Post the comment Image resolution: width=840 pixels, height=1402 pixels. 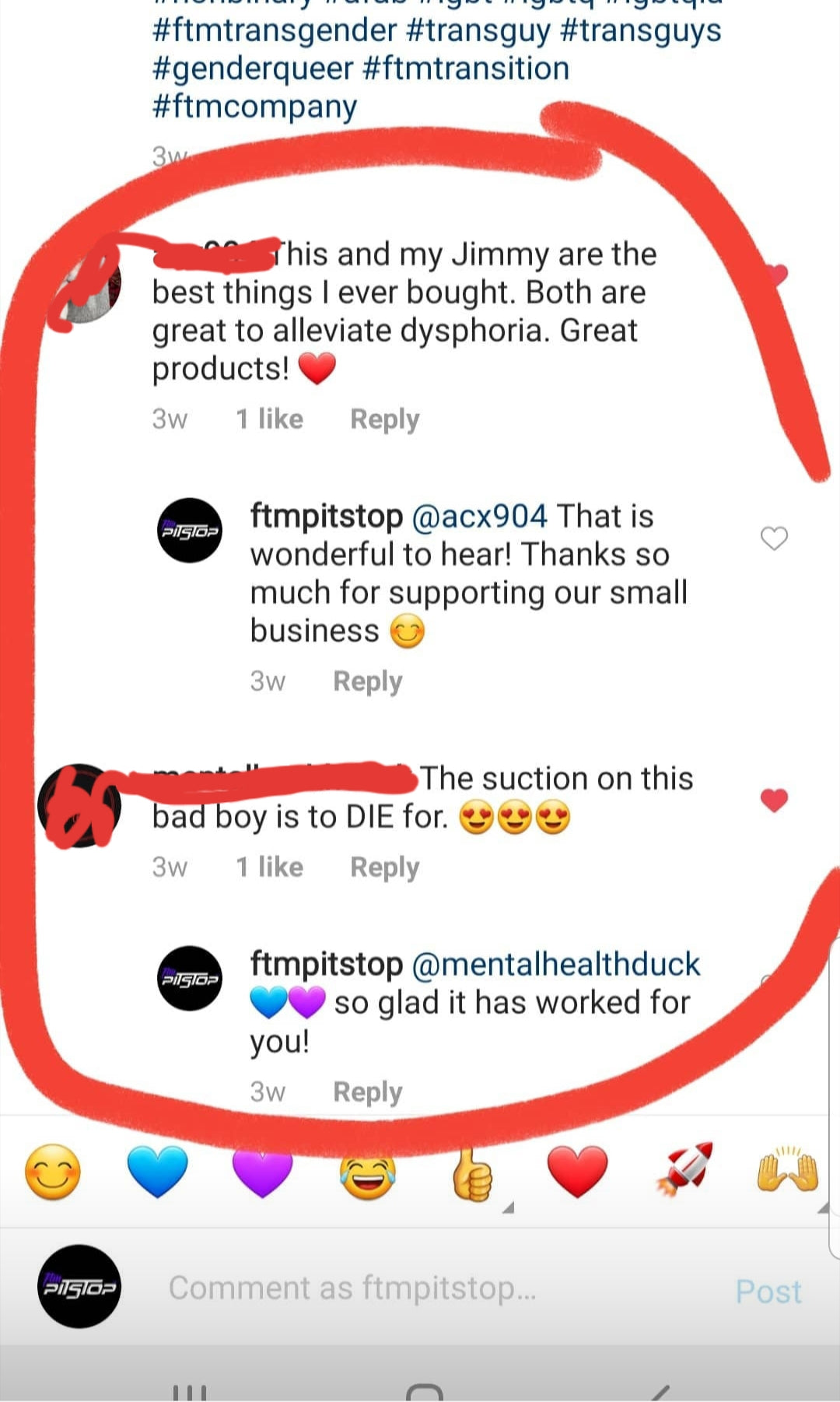[x=768, y=1292]
